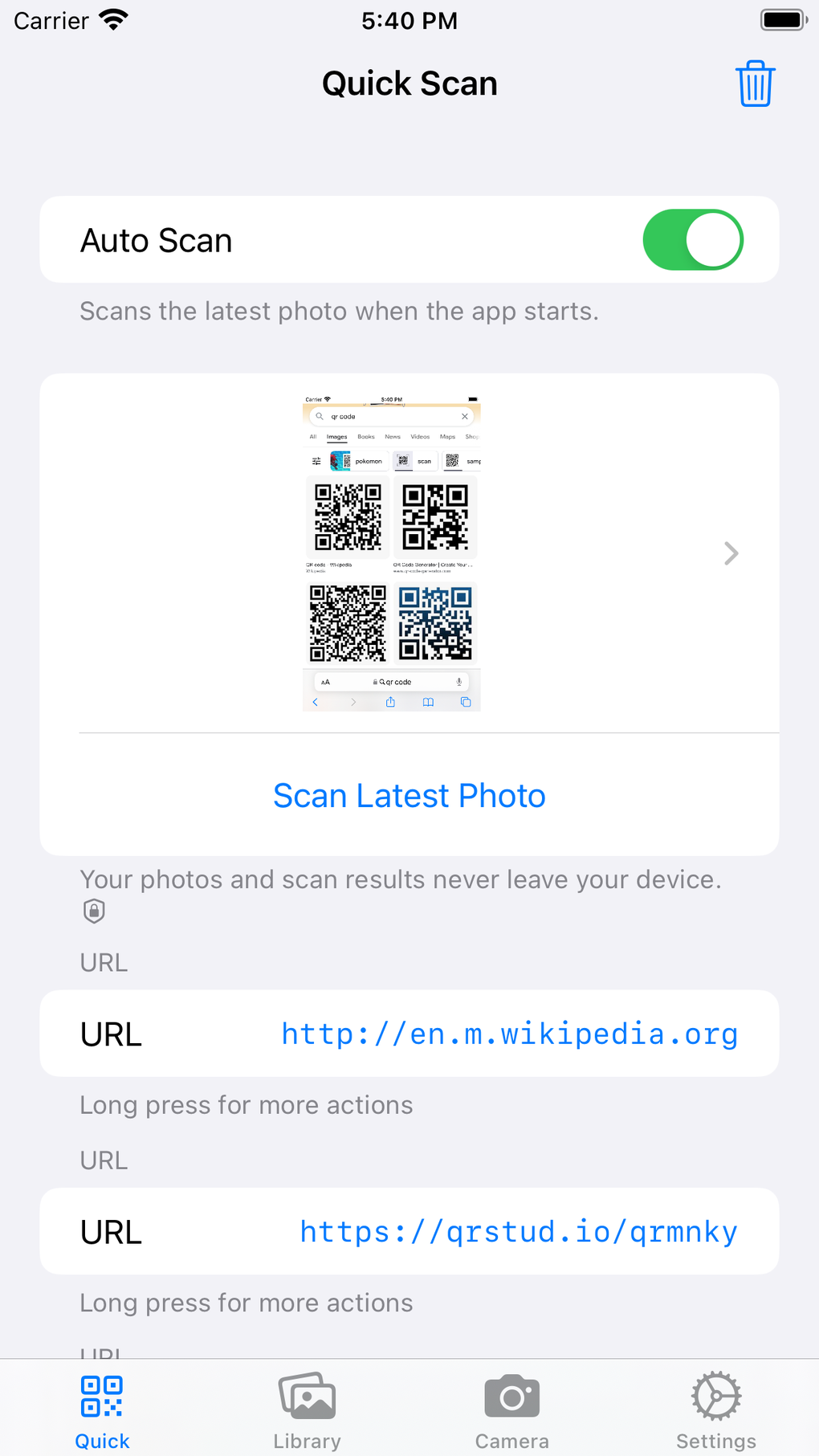Image resolution: width=819 pixels, height=1456 pixels.
Task: Disable the Auto Scan toggle
Action: tap(693, 239)
